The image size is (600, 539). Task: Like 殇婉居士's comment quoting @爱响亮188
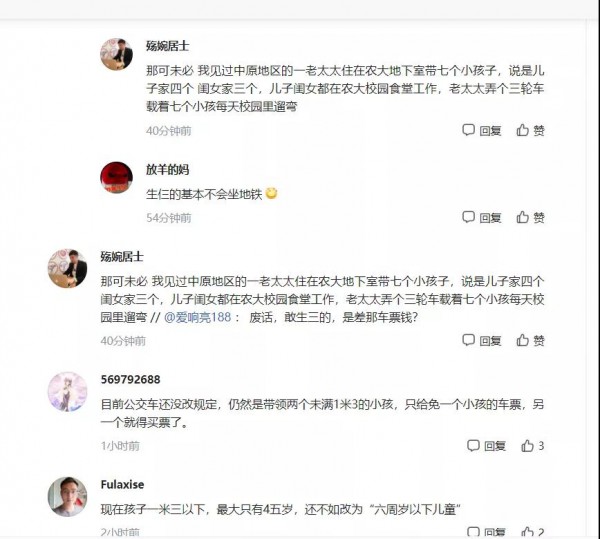pos(530,341)
